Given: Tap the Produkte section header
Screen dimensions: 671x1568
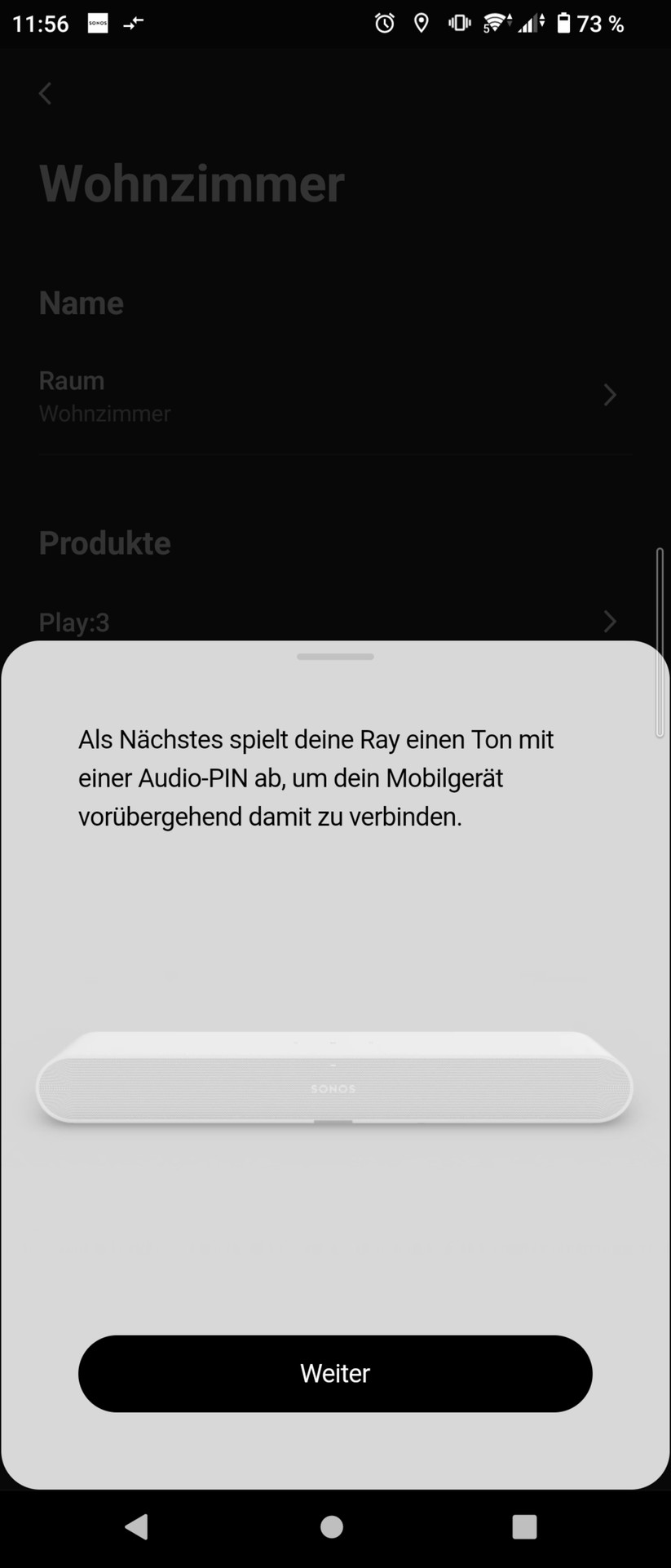Looking at the screenshot, I should [x=104, y=542].
